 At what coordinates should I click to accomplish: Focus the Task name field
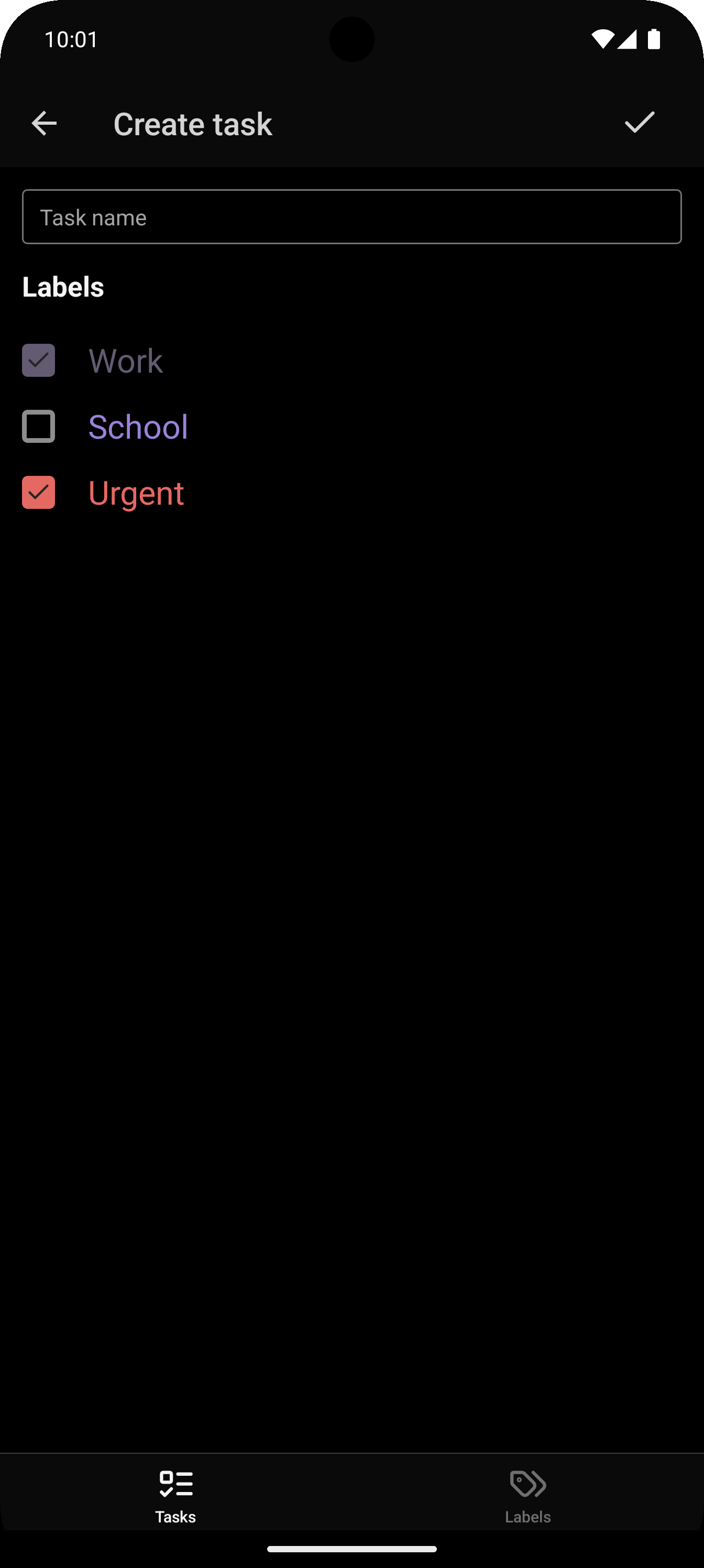click(x=351, y=217)
